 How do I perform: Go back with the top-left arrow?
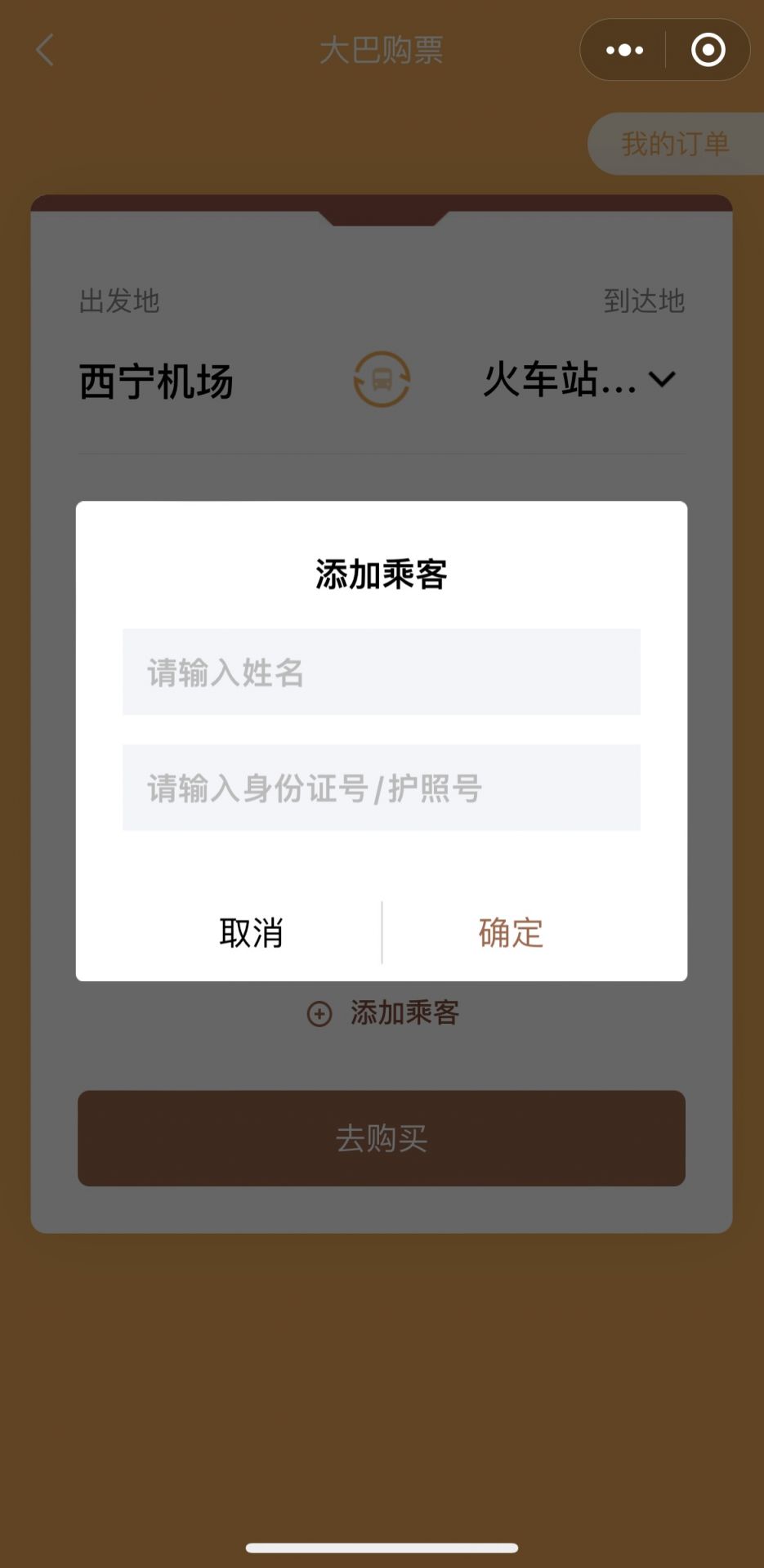pyautogui.click(x=45, y=51)
